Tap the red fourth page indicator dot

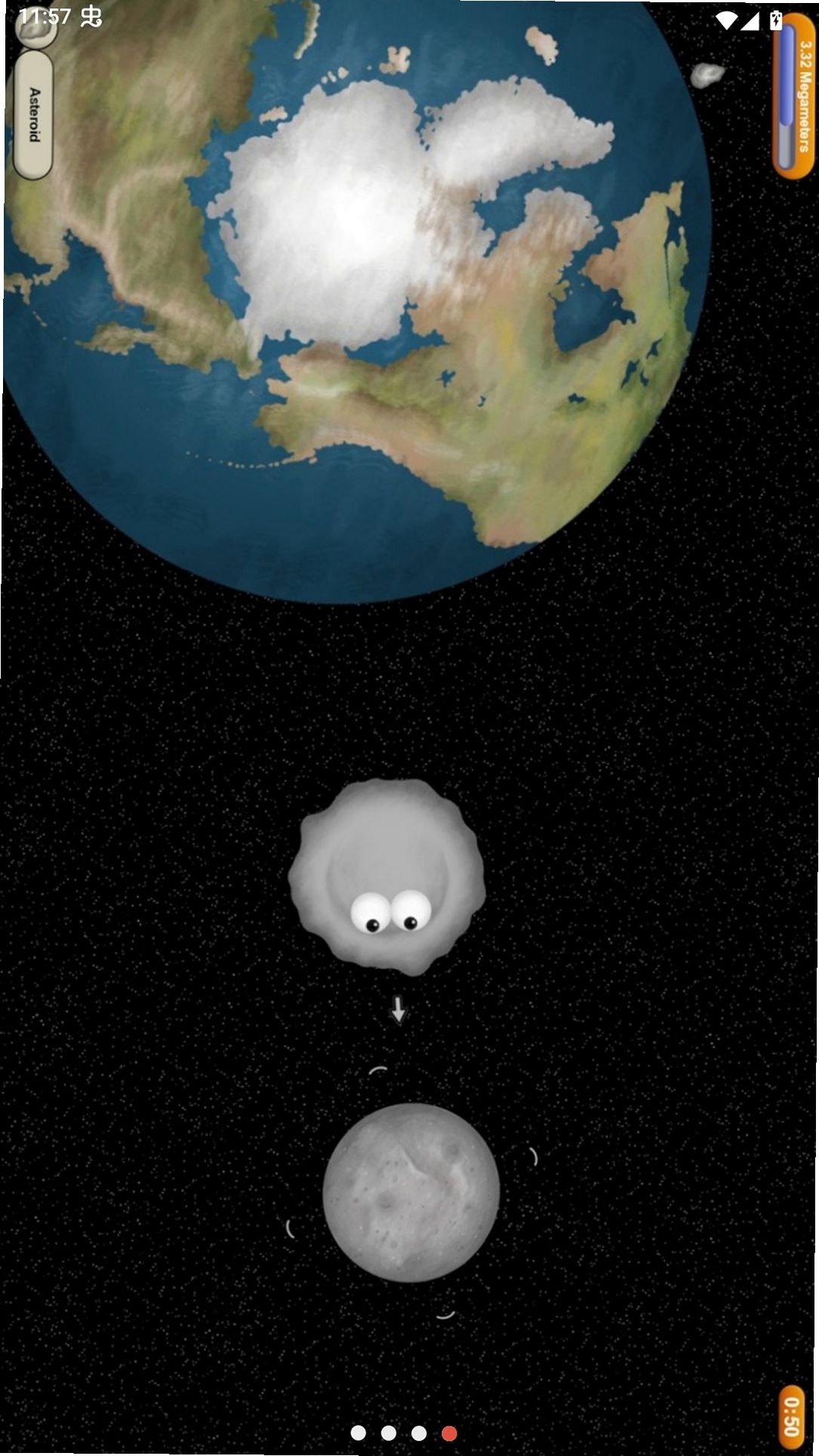pos(449,1433)
